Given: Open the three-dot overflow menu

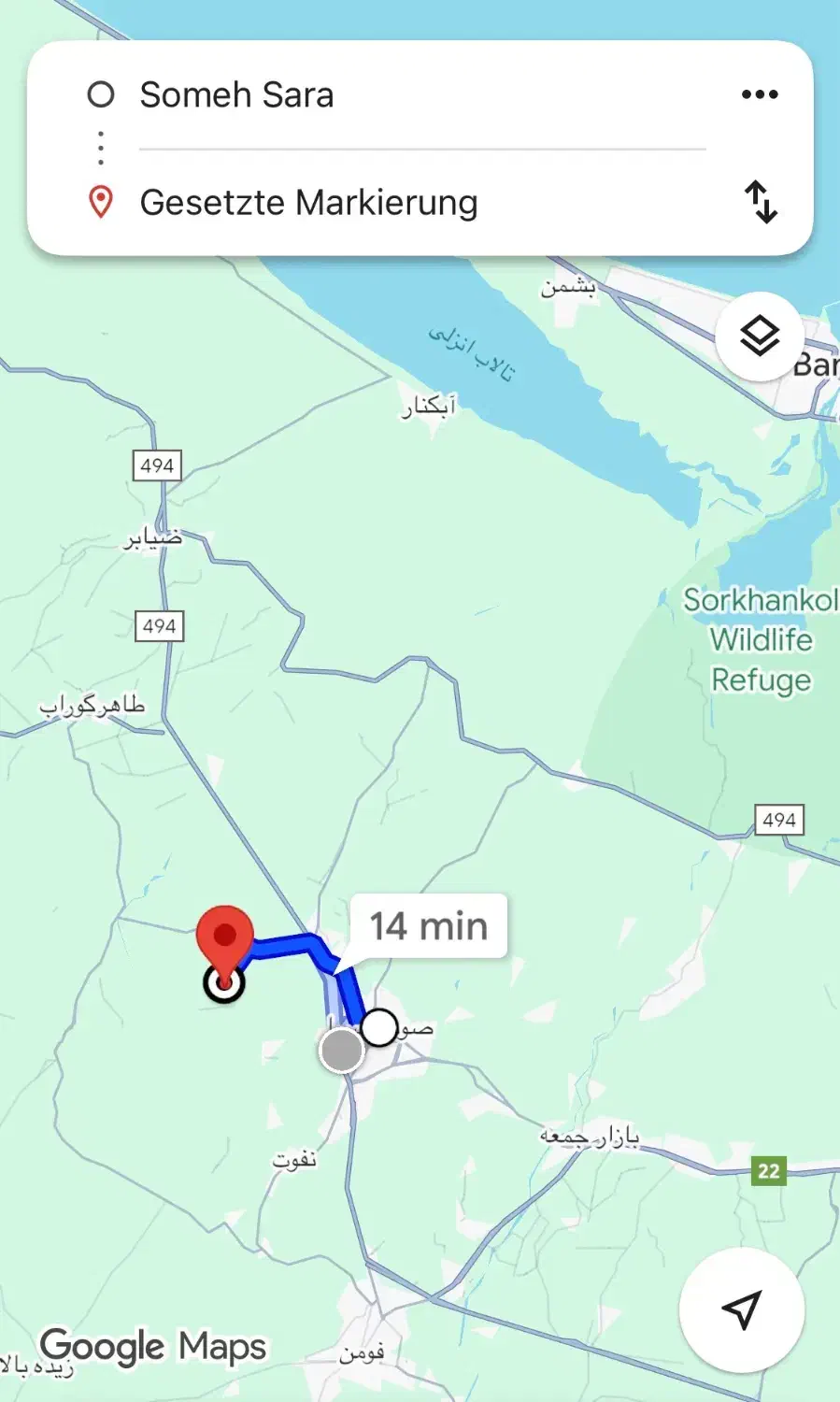Looking at the screenshot, I should coord(760,94).
